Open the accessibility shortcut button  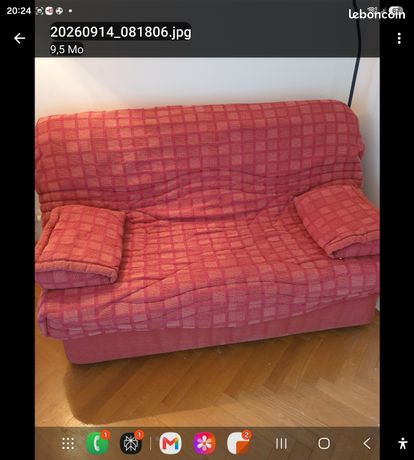coord(403,443)
